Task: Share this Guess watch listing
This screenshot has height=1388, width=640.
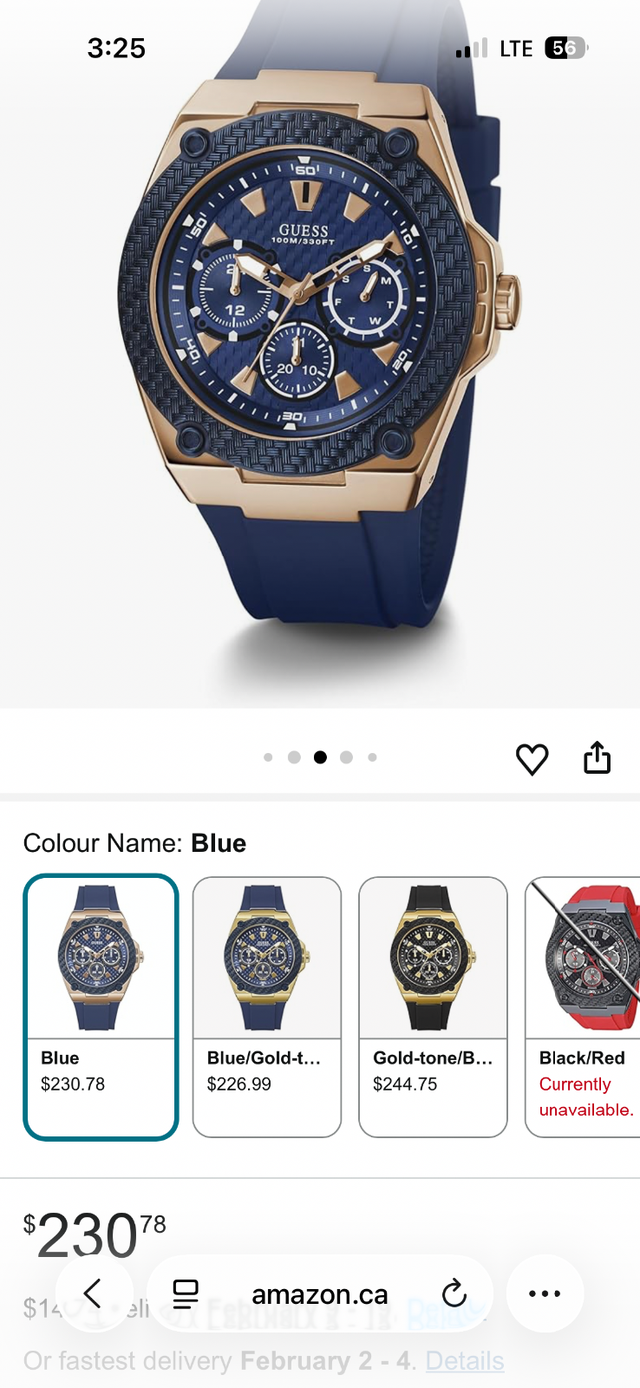Action: click(597, 758)
